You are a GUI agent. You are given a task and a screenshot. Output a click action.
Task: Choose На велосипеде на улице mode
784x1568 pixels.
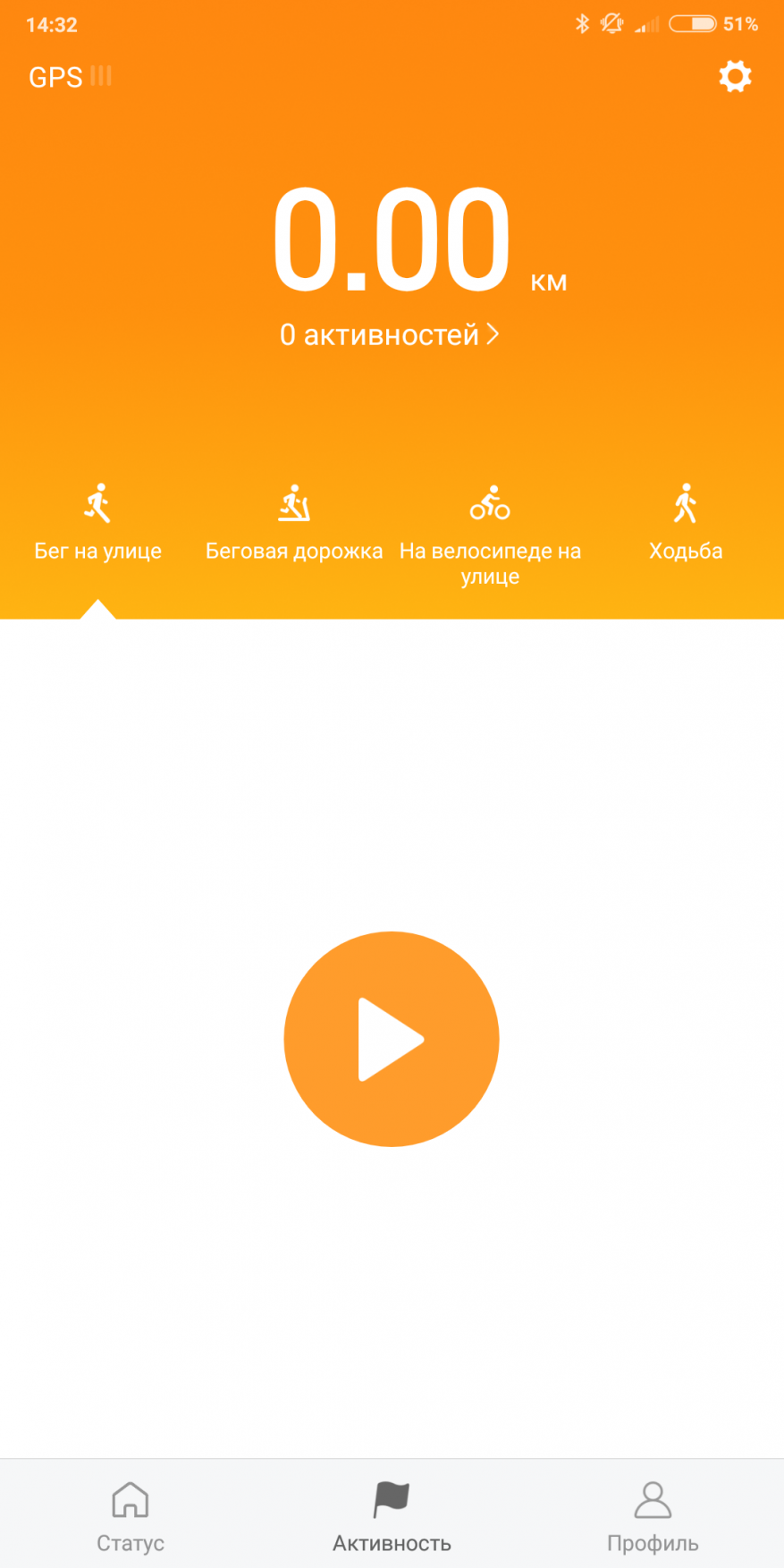[490, 533]
